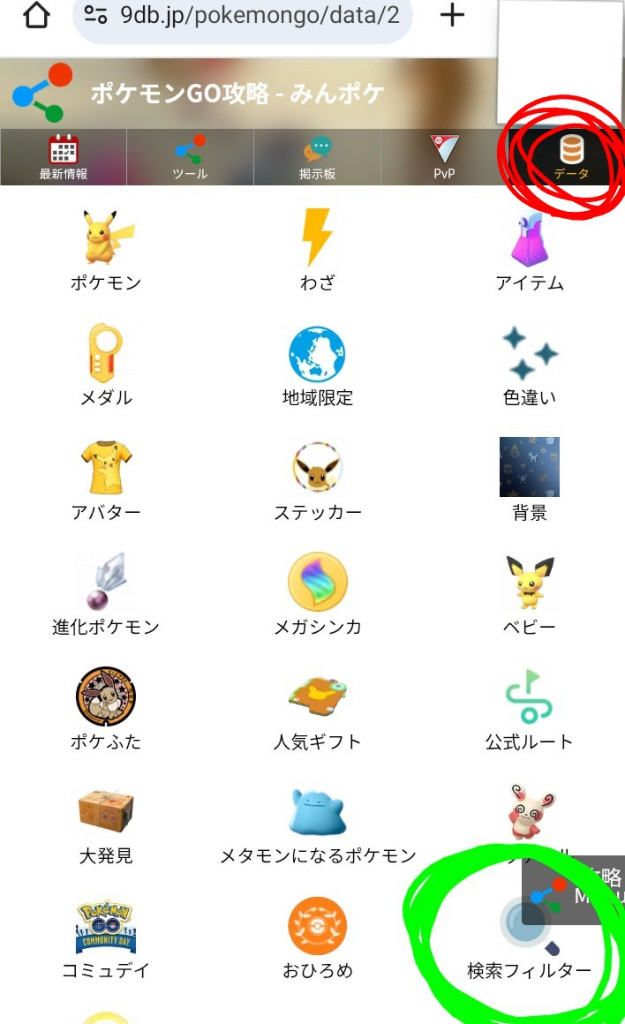Image resolution: width=625 pixels, height=1024 pixels.
Task: Switch to the ツール tab
Action: (190, 158)
